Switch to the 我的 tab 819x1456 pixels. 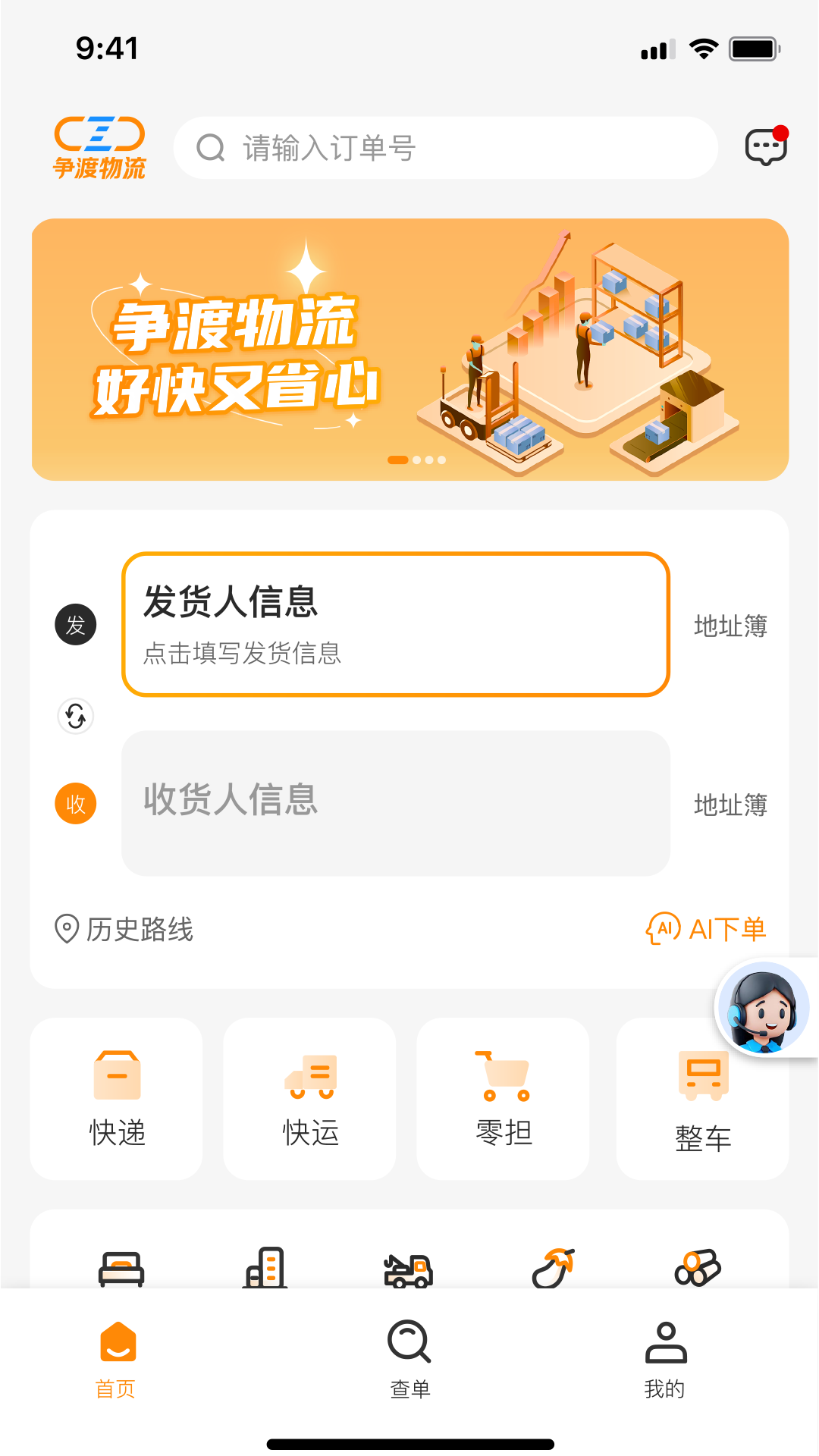point(665,1357)
